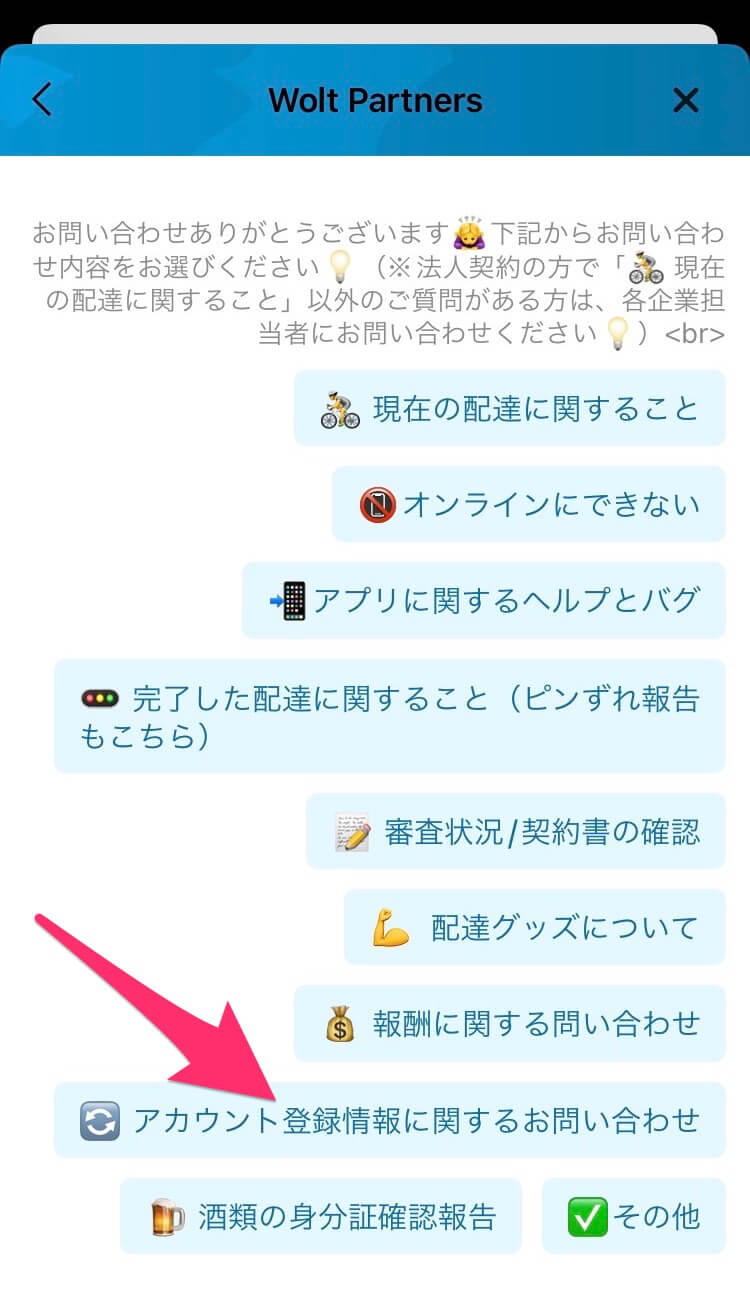The width and height of the screenshot is (750, 1298).
Task: Go back using the header arrow
Action: pos(42,100)
